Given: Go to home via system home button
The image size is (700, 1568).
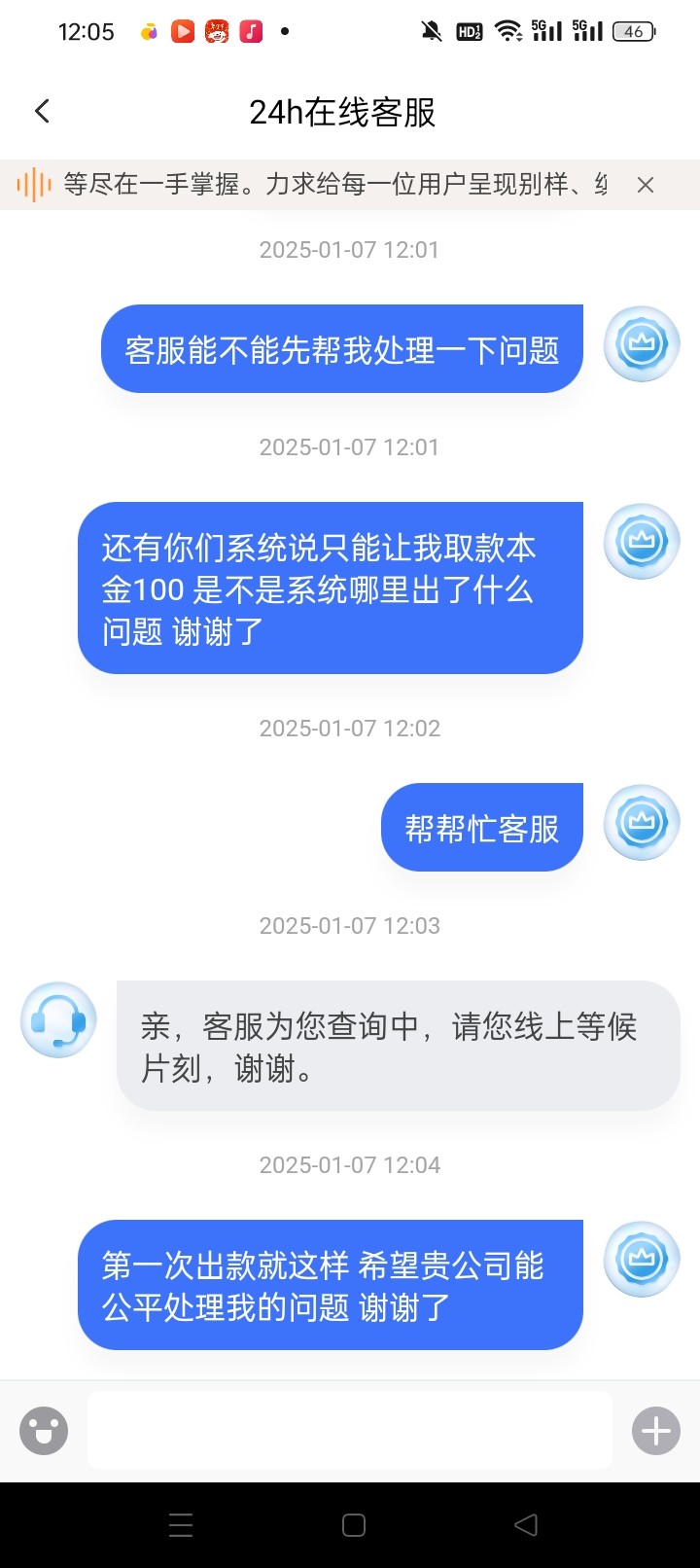Looking at the screenshot, I should click(354, 1525).
